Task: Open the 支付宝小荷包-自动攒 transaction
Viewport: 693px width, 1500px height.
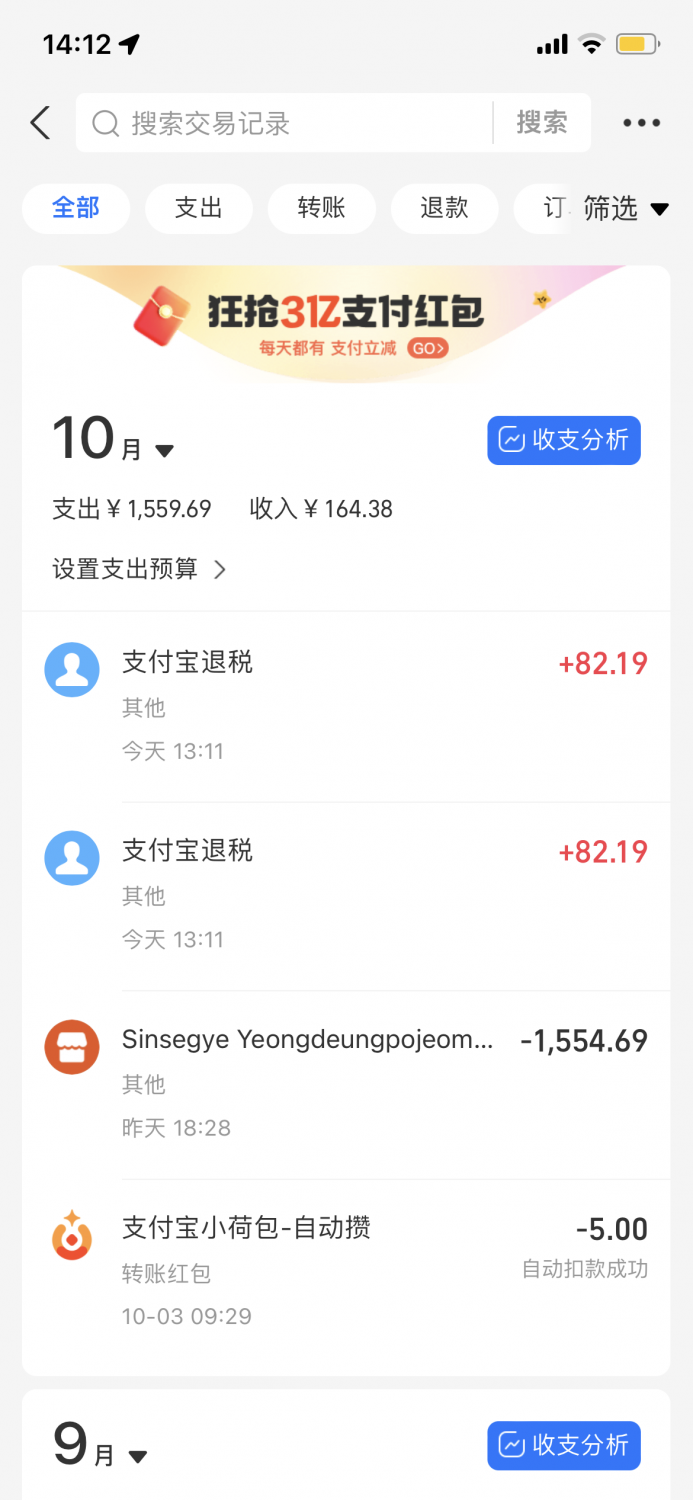Action: click(346, 1273)
